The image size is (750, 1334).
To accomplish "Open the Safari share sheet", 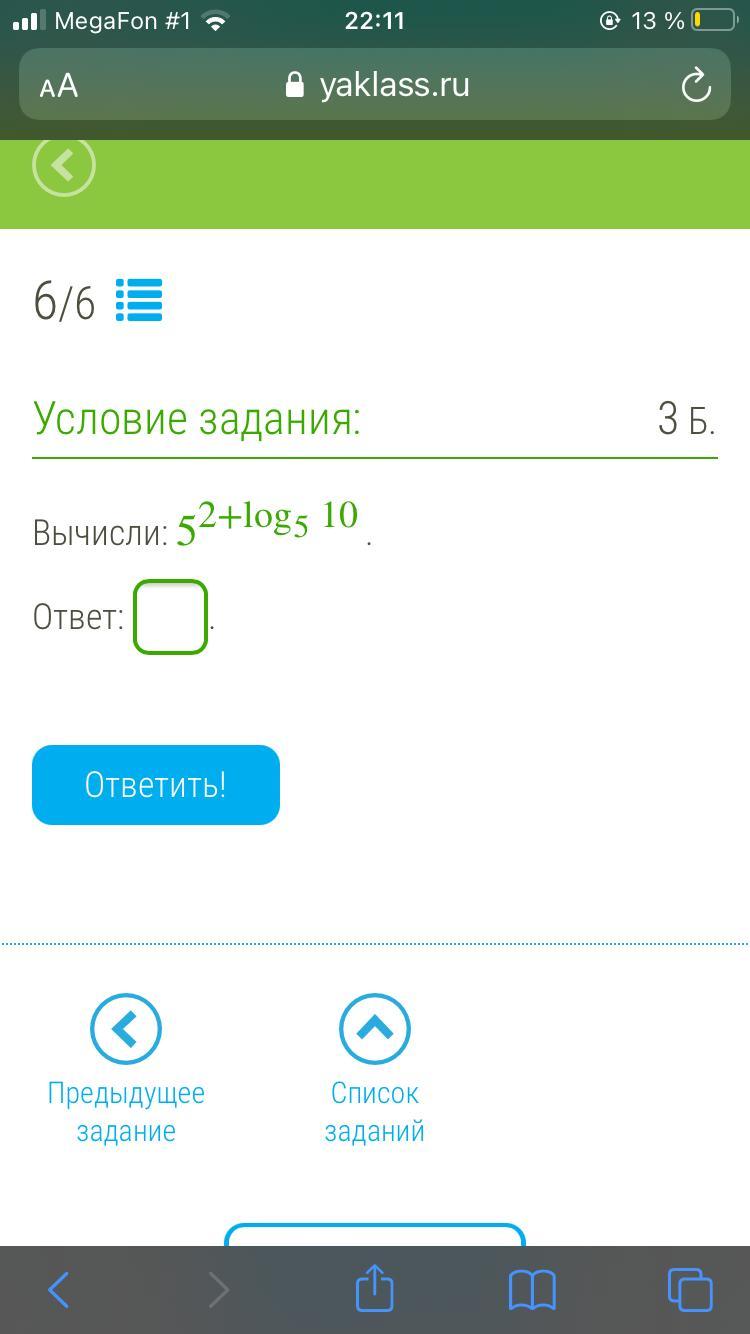I will tap(375, 1288).
